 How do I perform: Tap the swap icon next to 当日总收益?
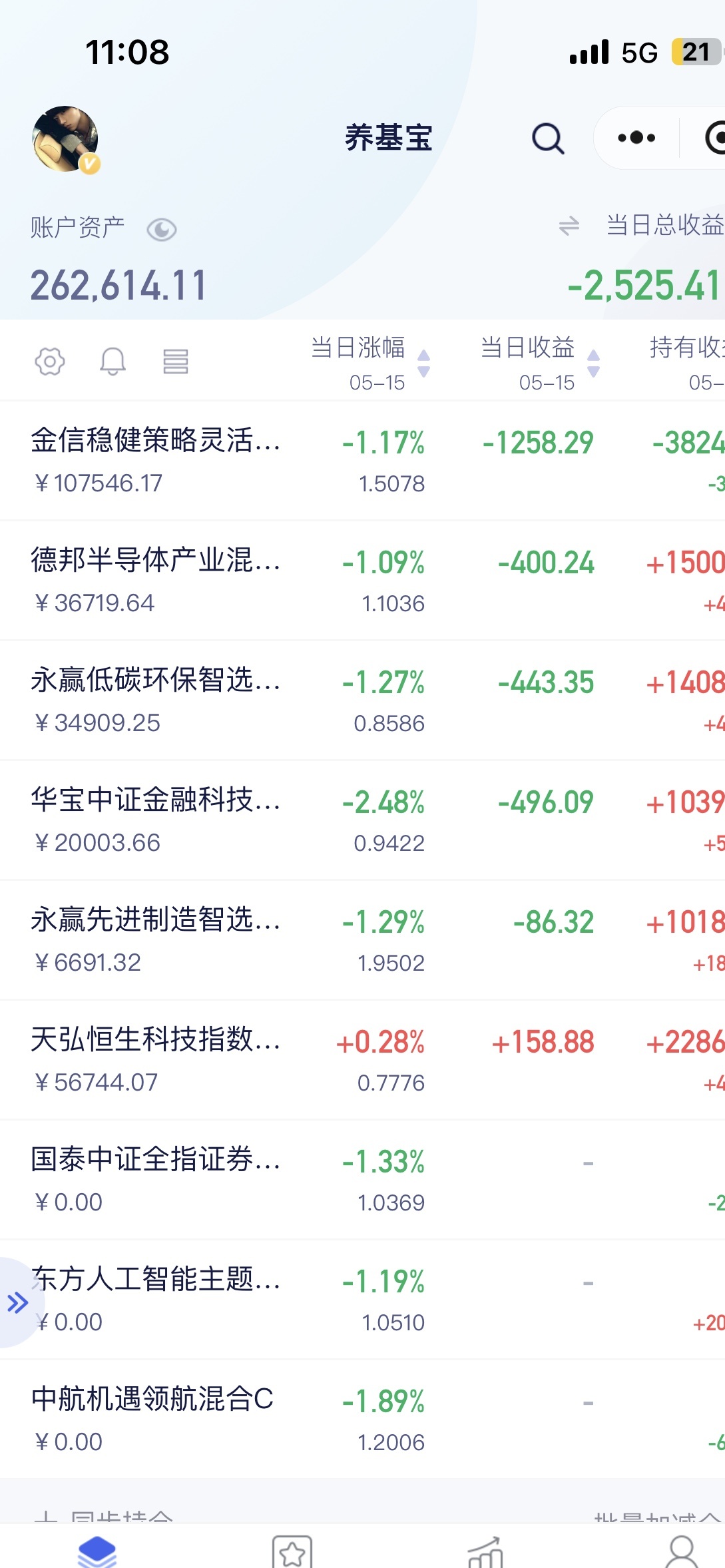coord(569,226)
